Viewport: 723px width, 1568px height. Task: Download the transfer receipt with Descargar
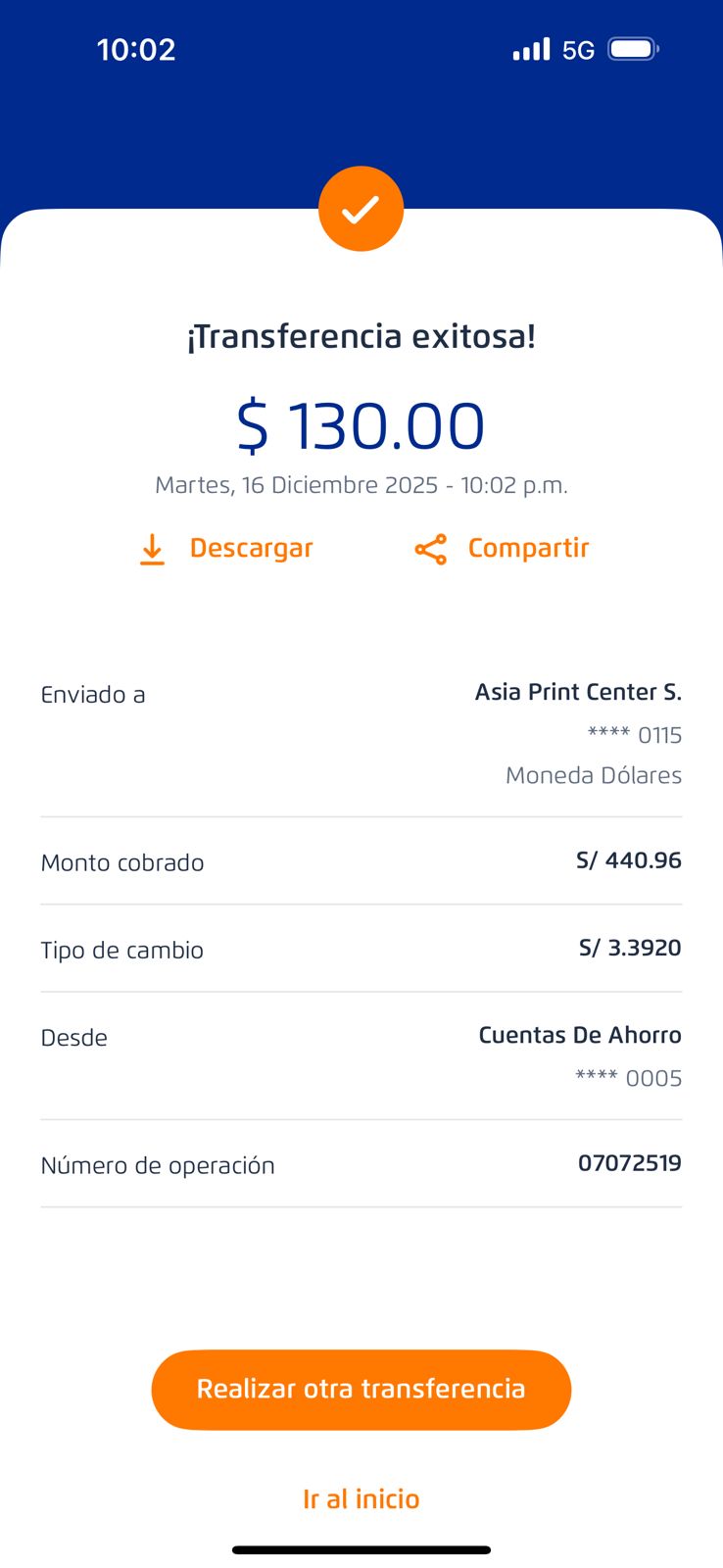(x=226, y=549)
